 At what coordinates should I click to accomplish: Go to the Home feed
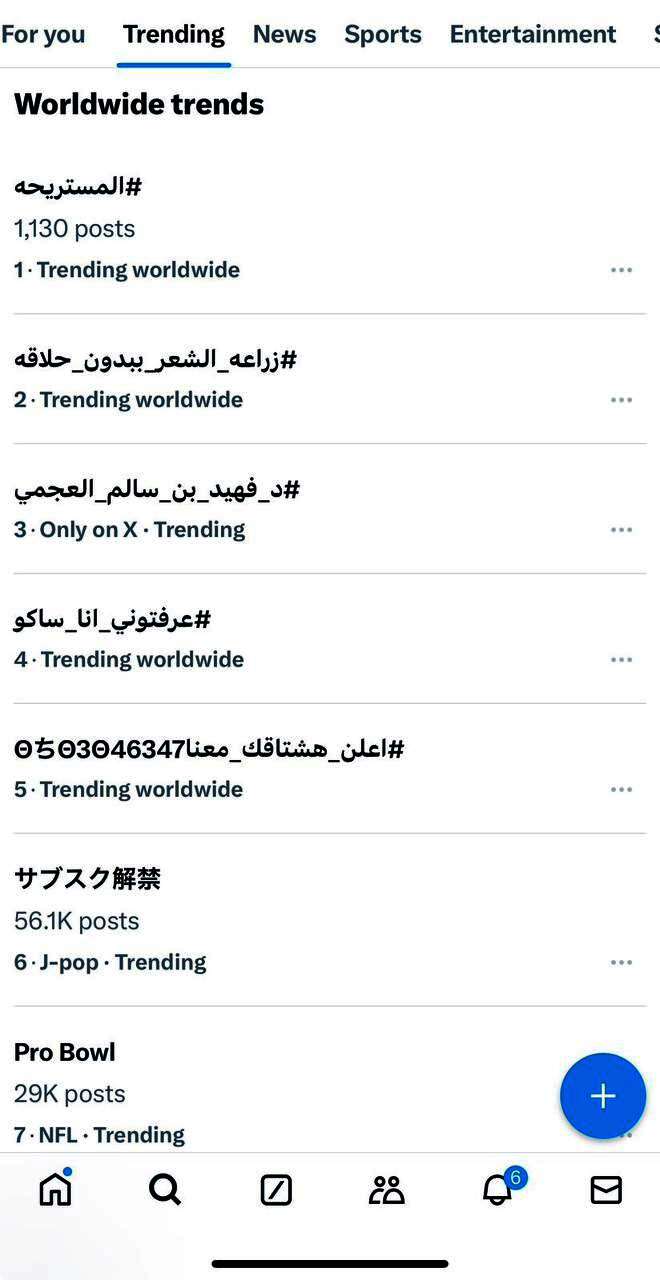click(55, 1189)
